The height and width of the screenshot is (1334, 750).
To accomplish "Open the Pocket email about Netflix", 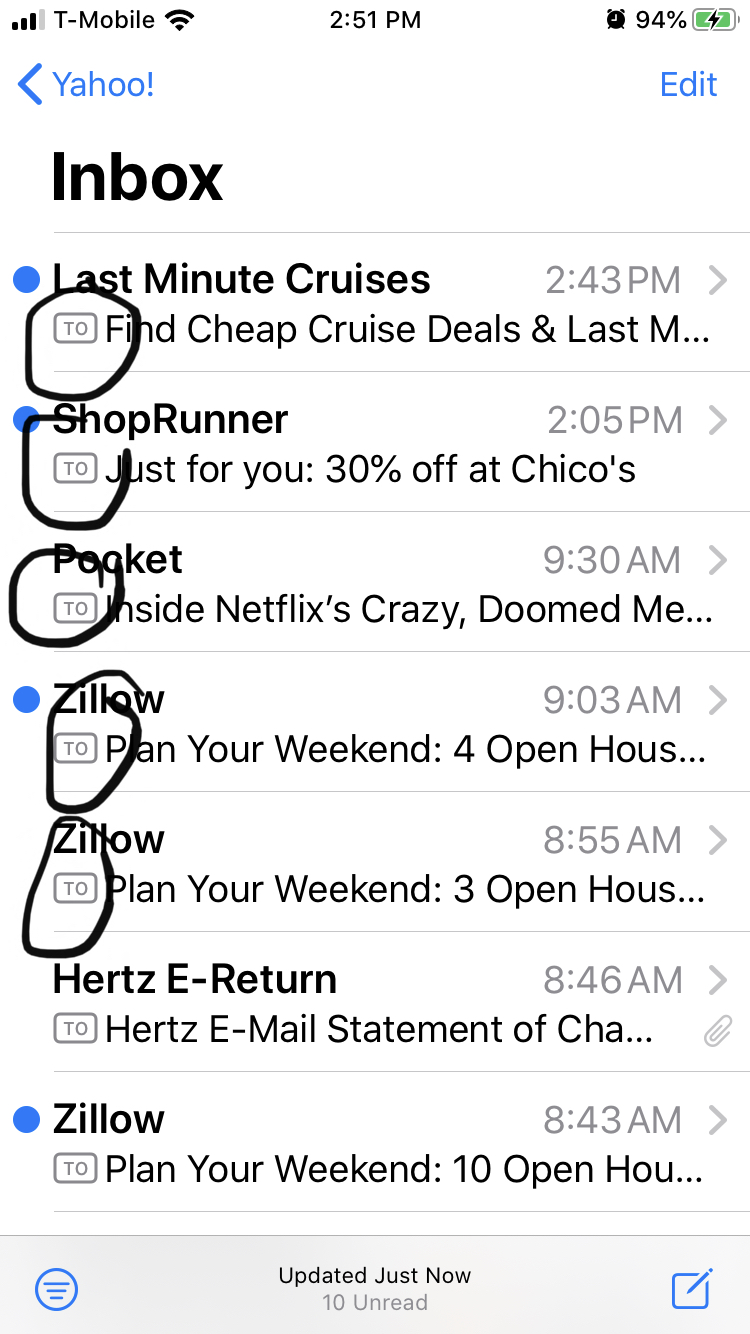I will point(375,582).
